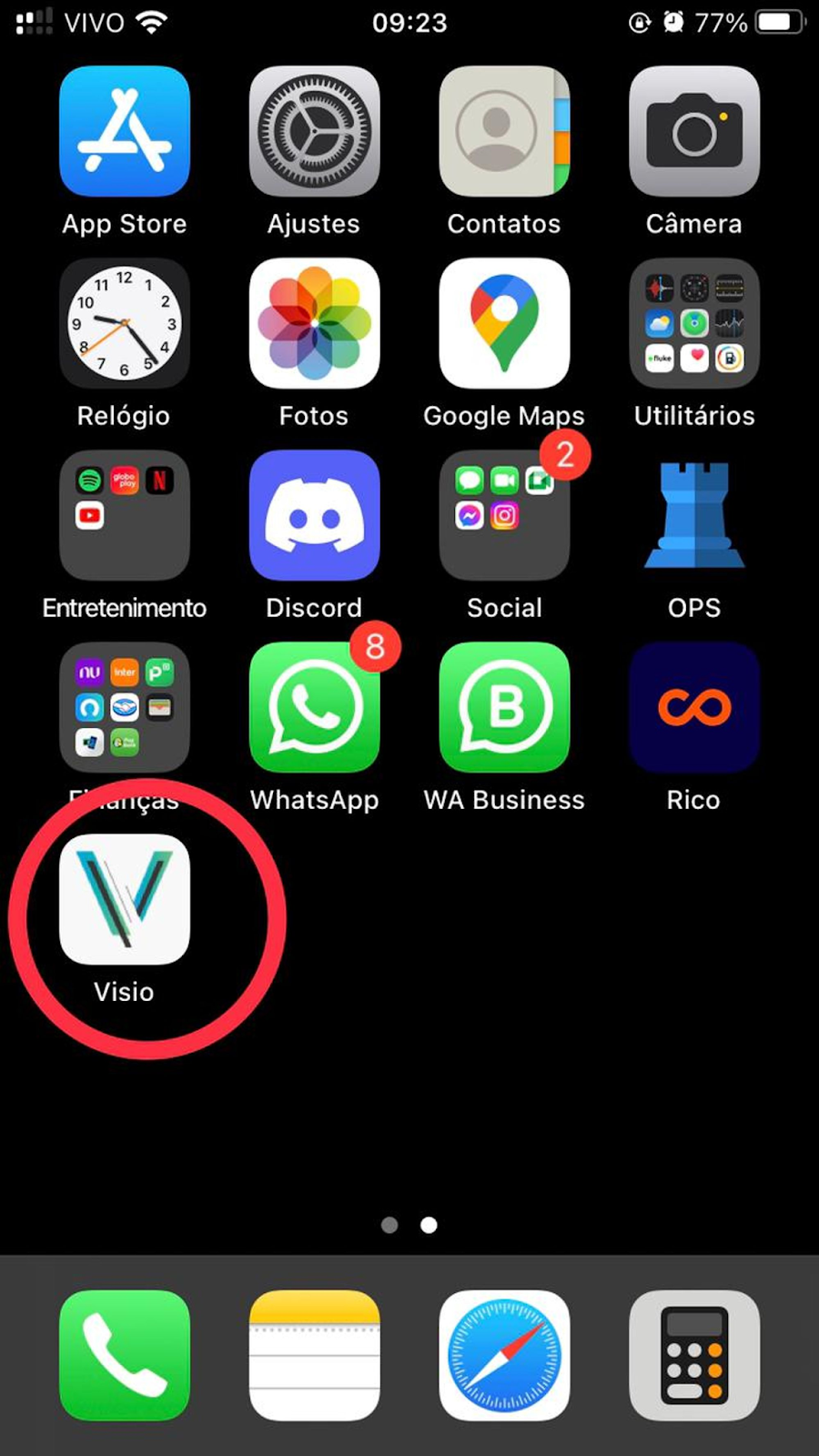Launch the Câmera app
The height and width of the screenshot is (1456, 819).
693,131
